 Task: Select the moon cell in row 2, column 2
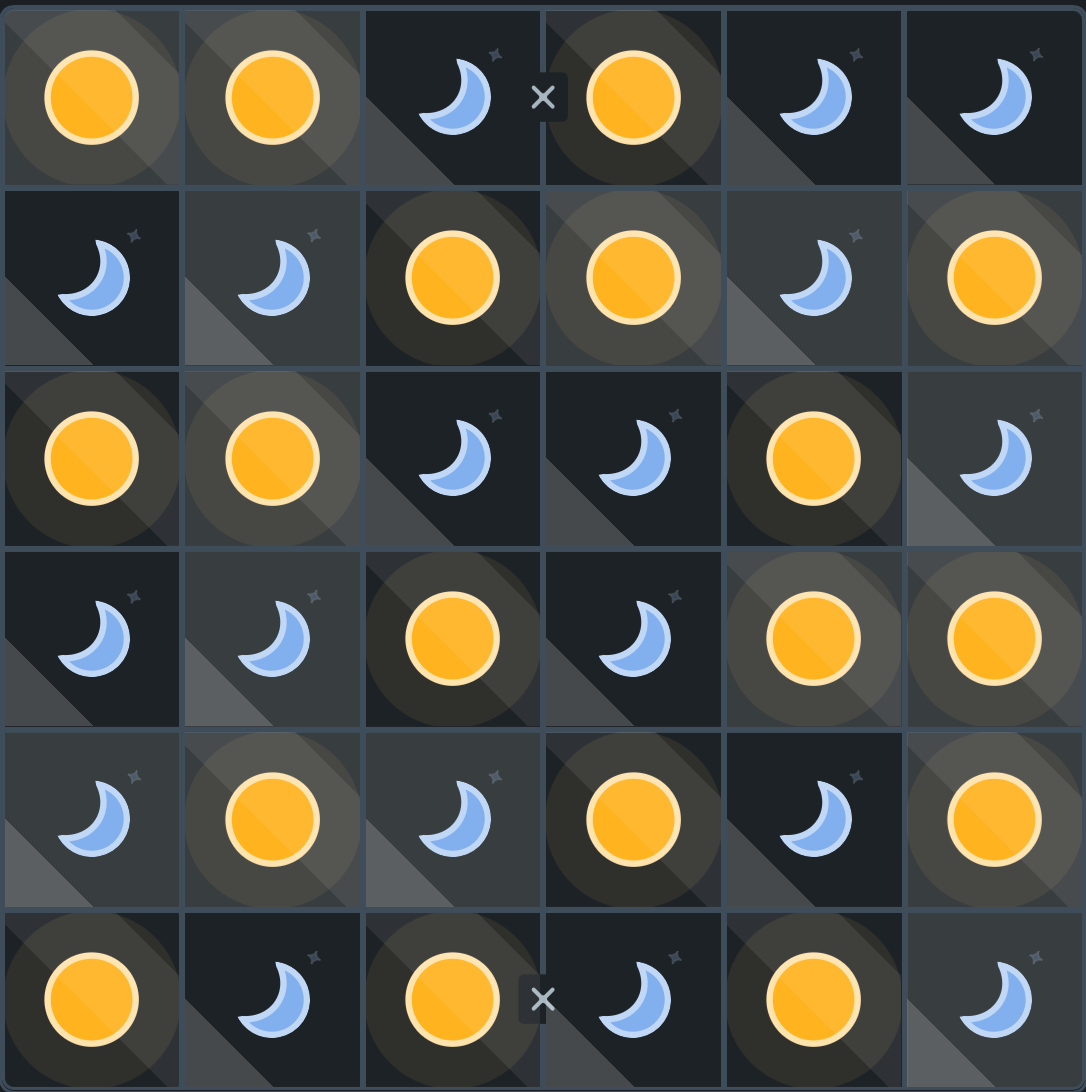click(272, 278)
